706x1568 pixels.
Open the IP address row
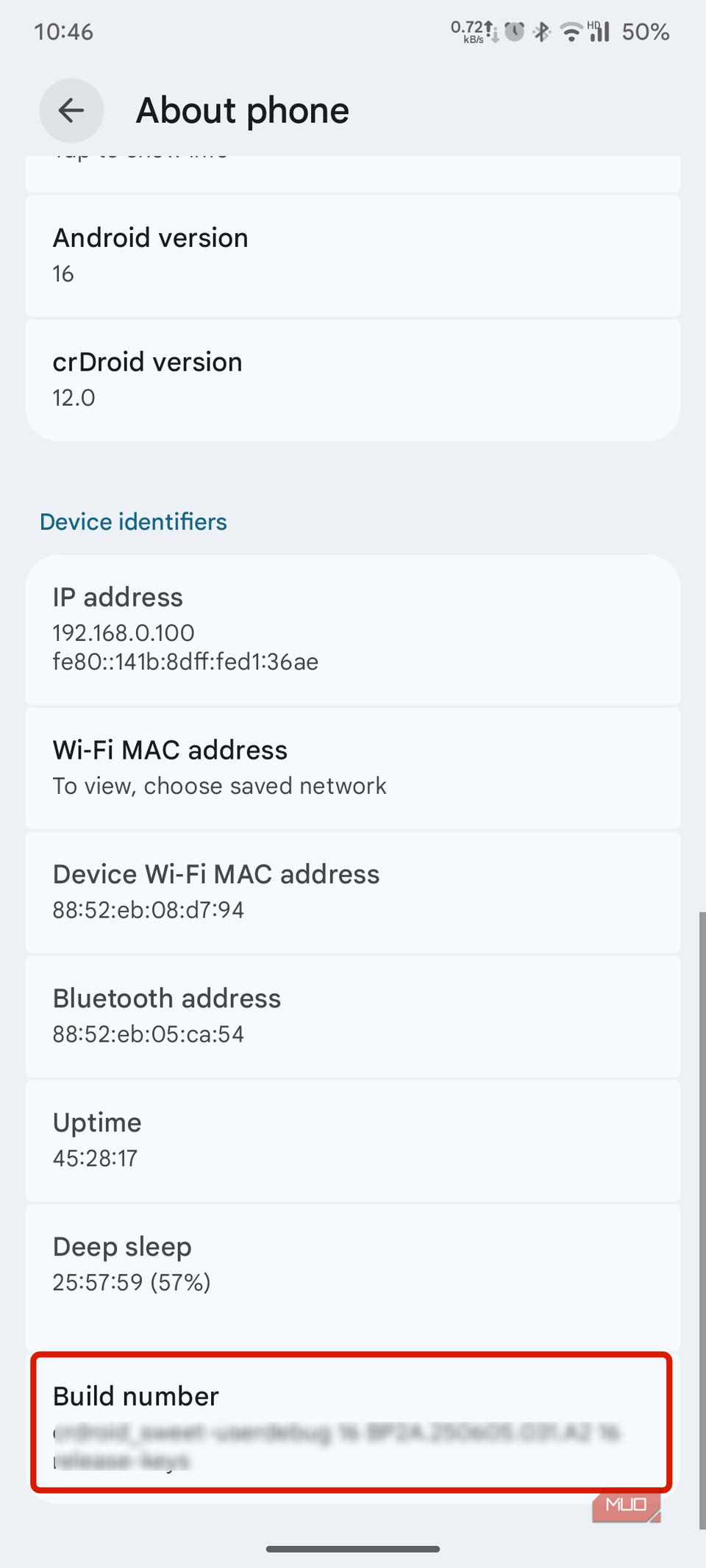pyautogui.click(x=353, y=629)
